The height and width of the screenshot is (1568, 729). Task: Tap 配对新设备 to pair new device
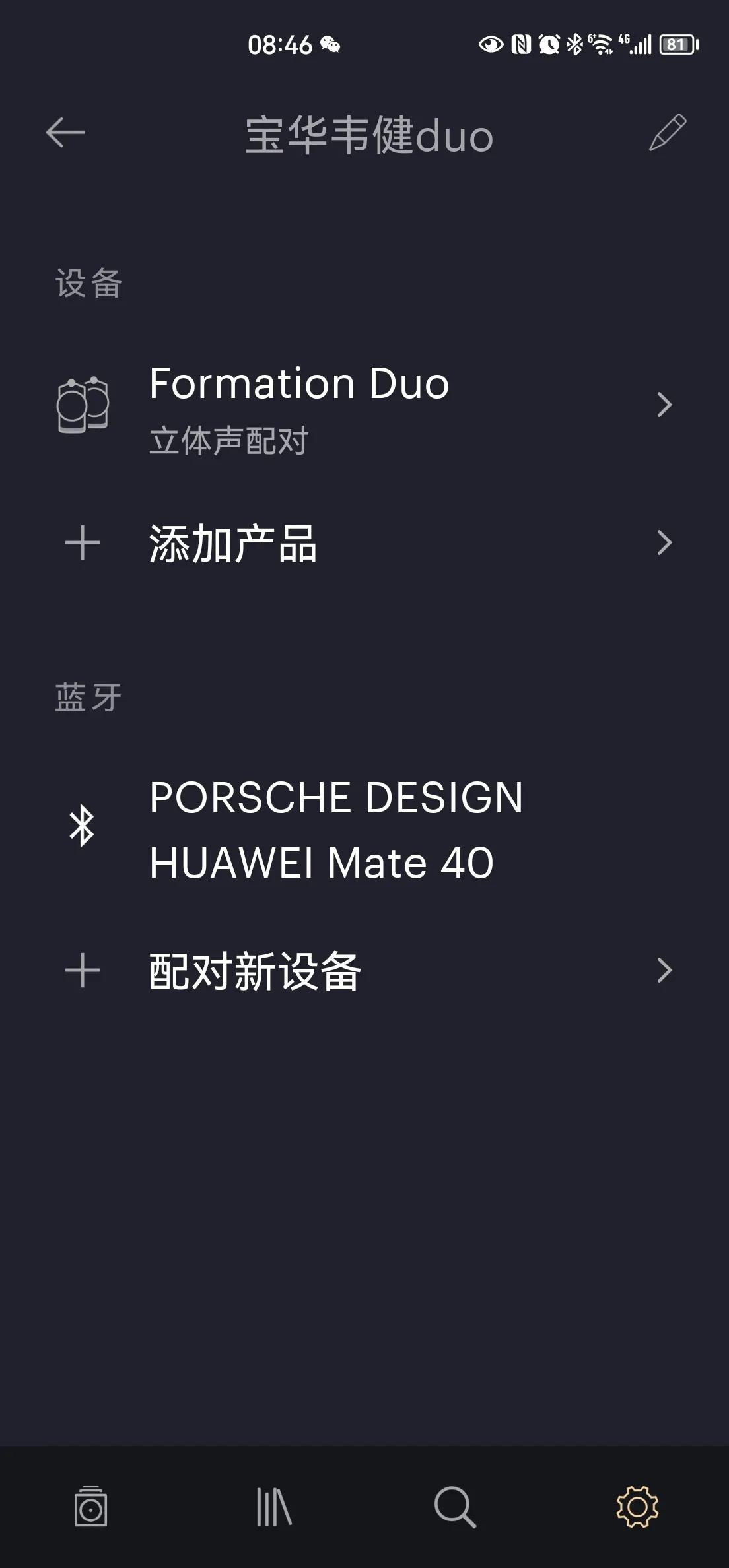click(x=254, y=969)
